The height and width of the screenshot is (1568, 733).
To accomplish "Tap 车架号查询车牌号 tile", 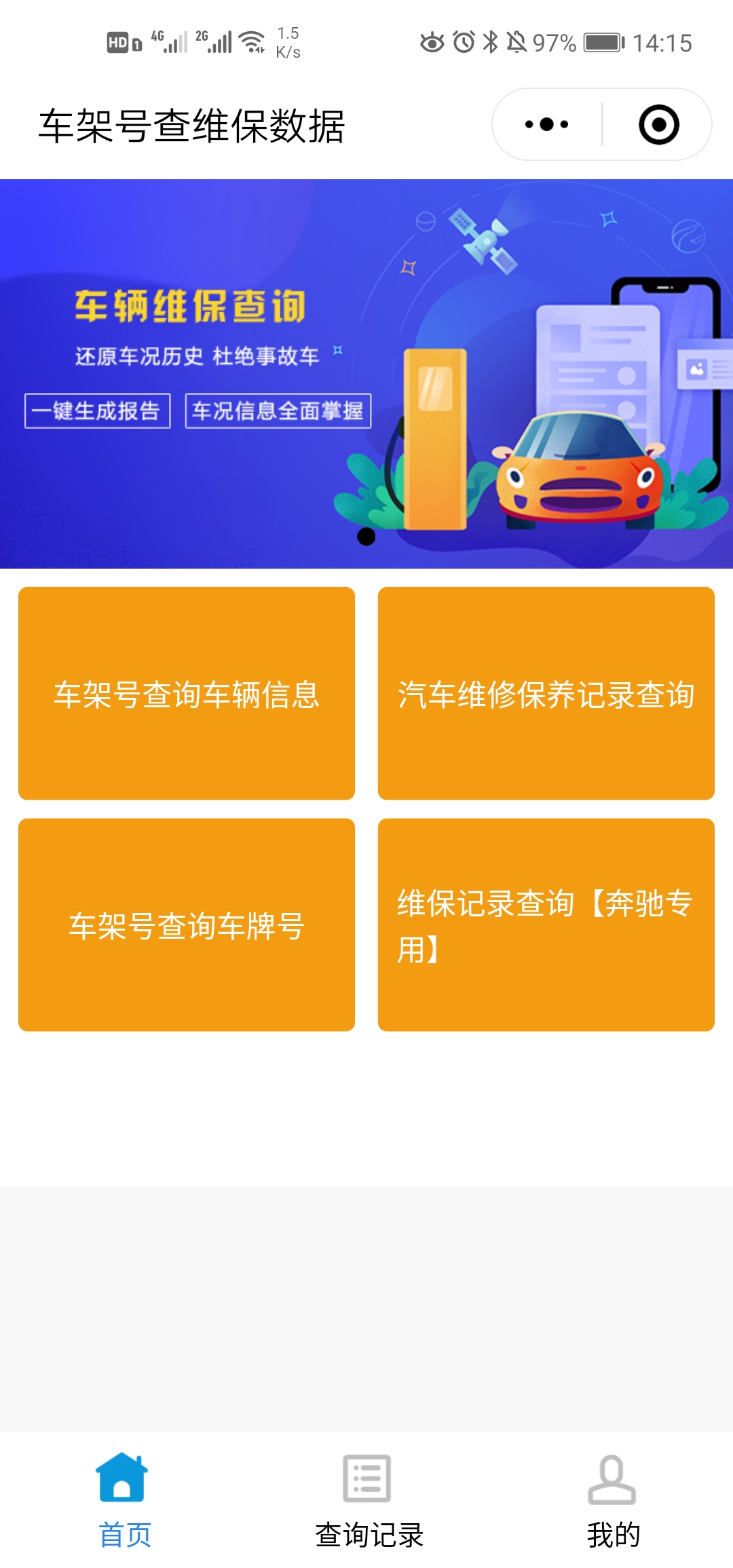I will (x=187, y=925).
